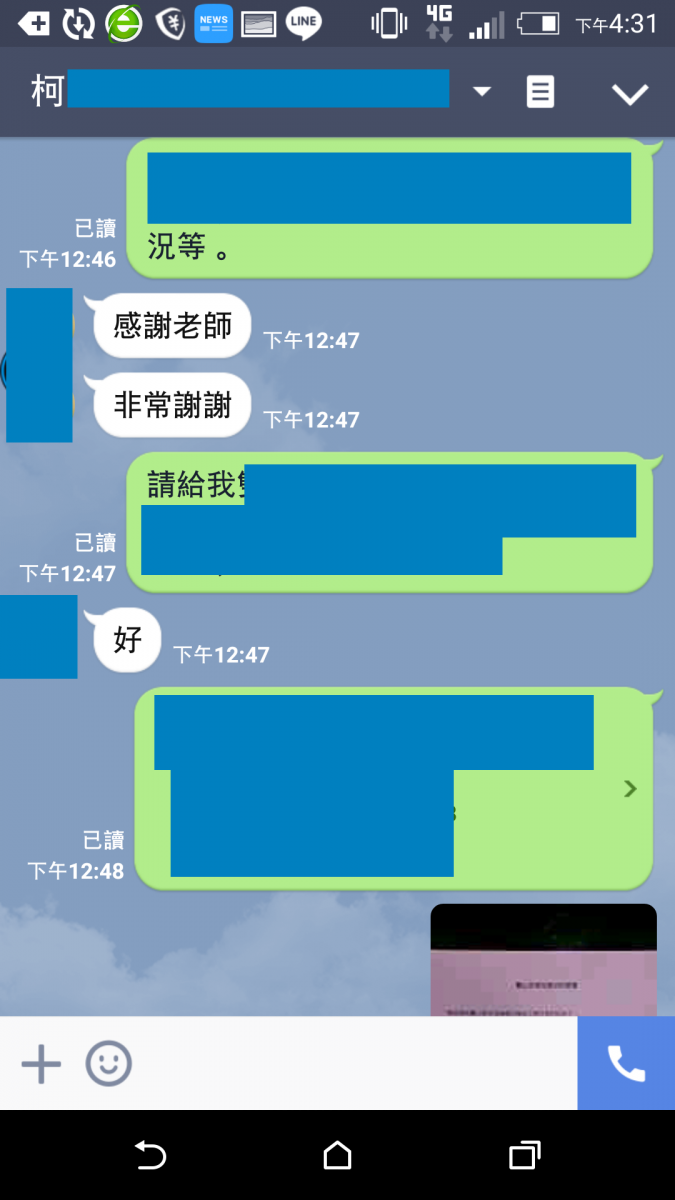The image size is (675, 1200).
Task: Go to the home screen
Action: click(x=338, y=1156)
